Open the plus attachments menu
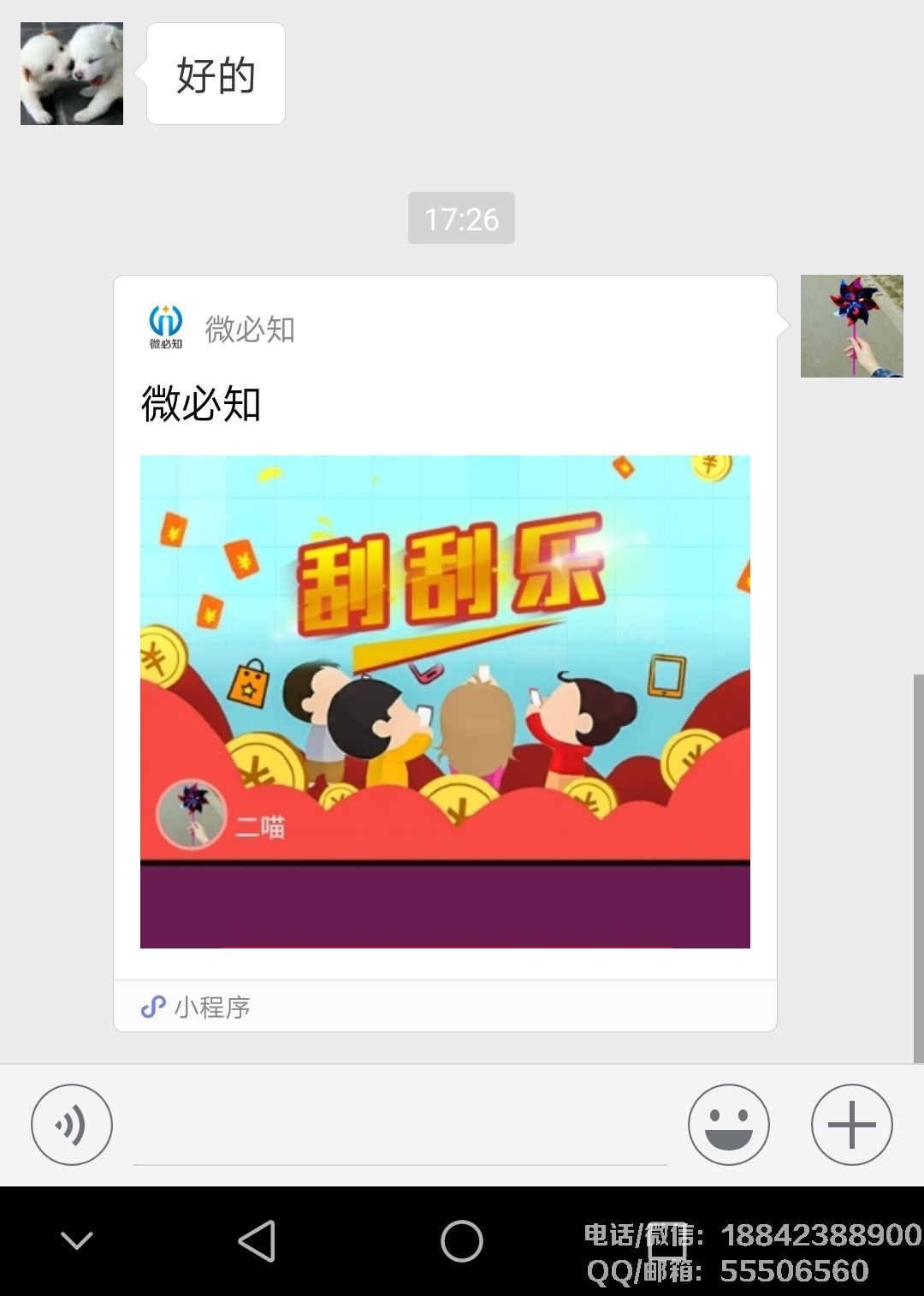This screenshot has width=924, height=1296. (x=851, y=1125)
